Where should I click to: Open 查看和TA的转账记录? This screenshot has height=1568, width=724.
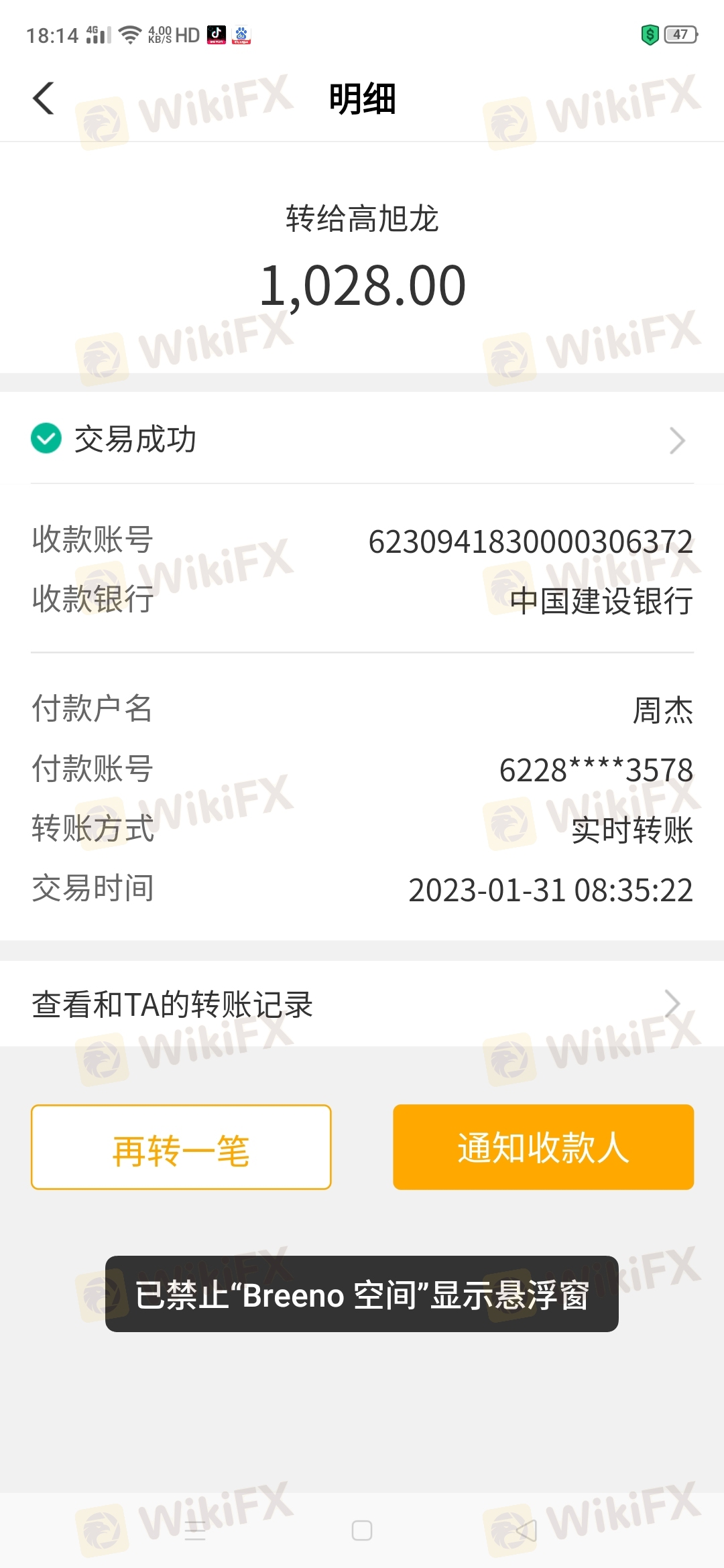362,1004
